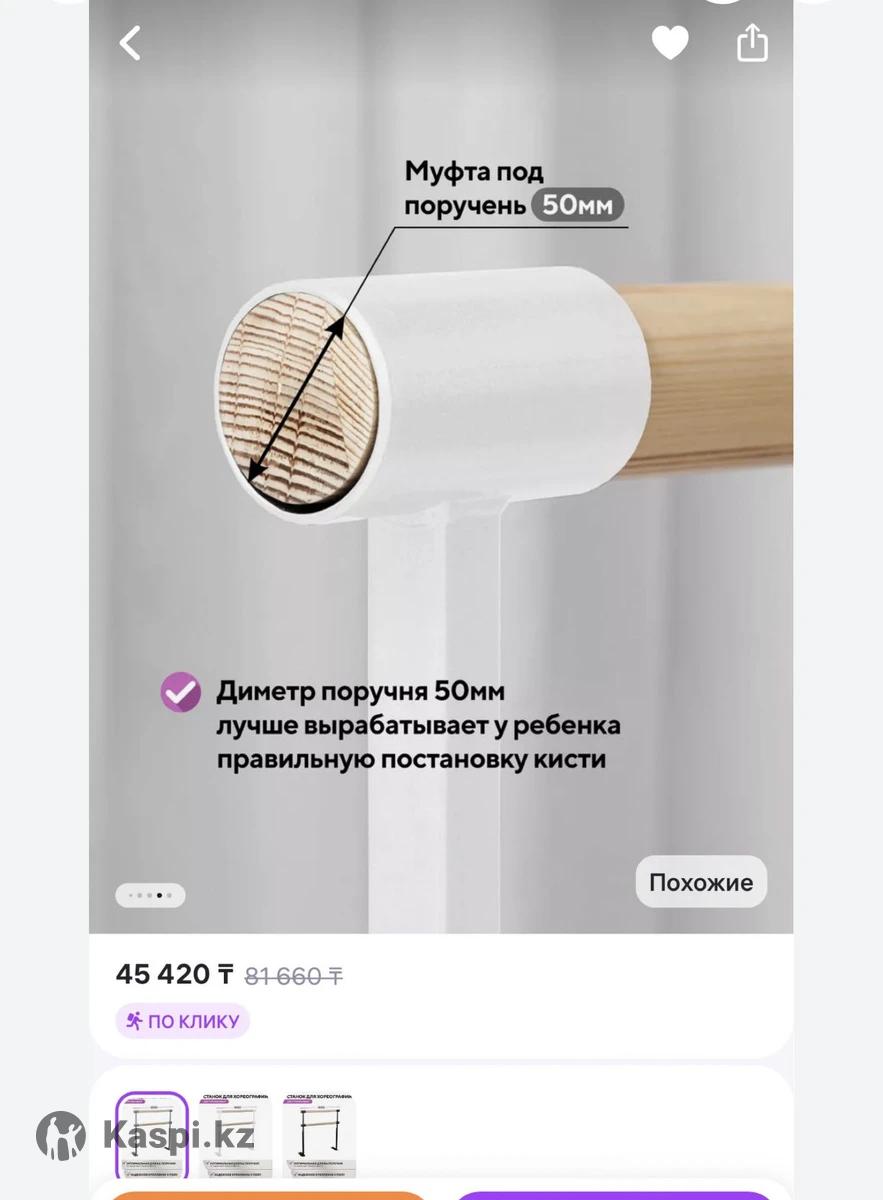Show similar items via Похожие
This screenshot has height=1200, width=883.
pos(700,882)
